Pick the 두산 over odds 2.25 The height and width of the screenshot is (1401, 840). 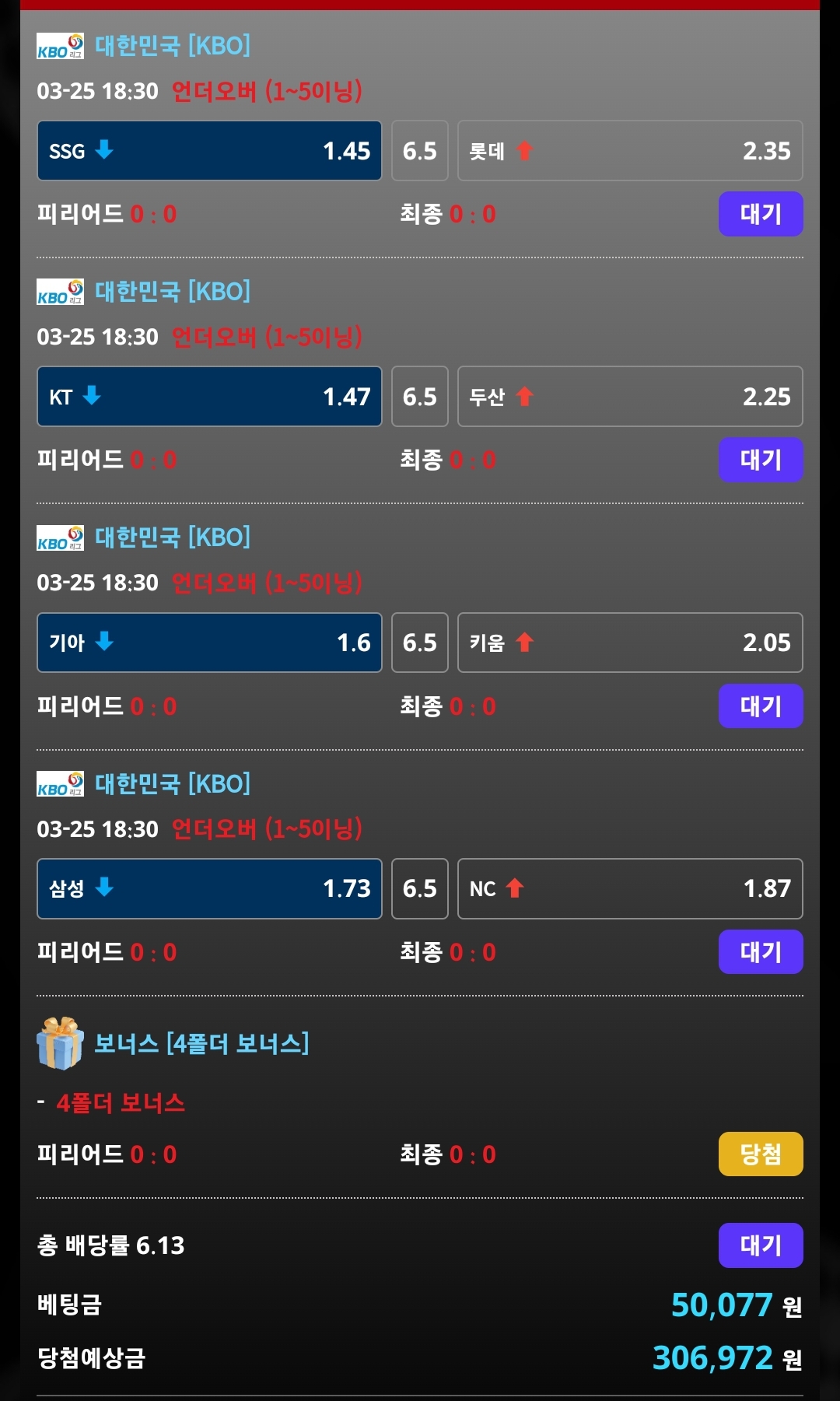point(630,397)
